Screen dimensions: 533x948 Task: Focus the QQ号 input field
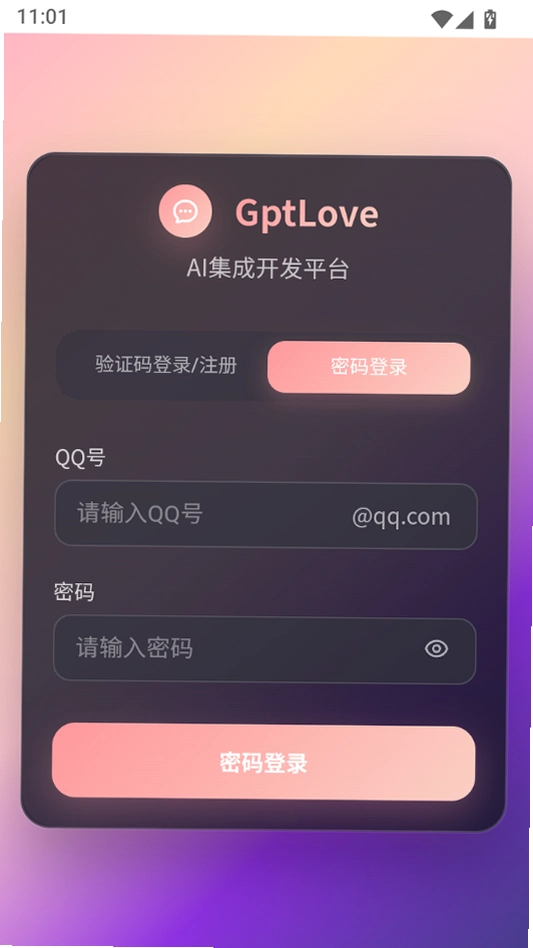pos(266,515)
